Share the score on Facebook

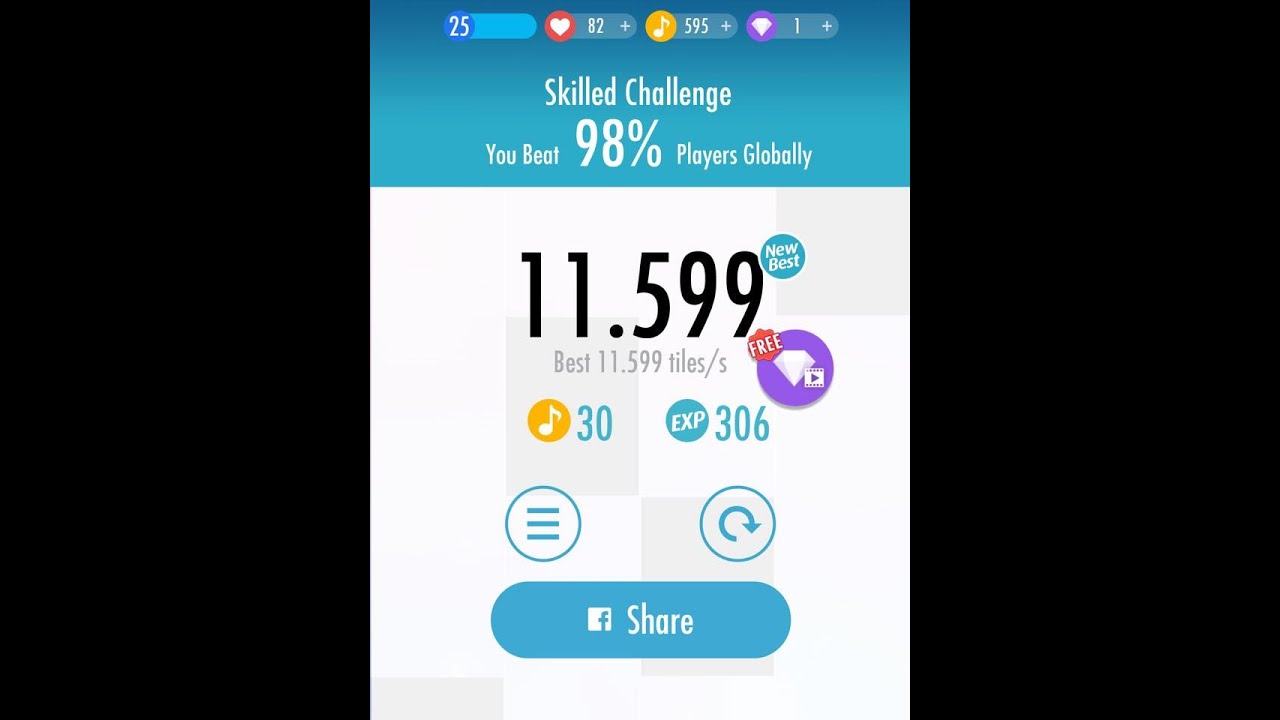pyautogui.click(x=640, y=620)
